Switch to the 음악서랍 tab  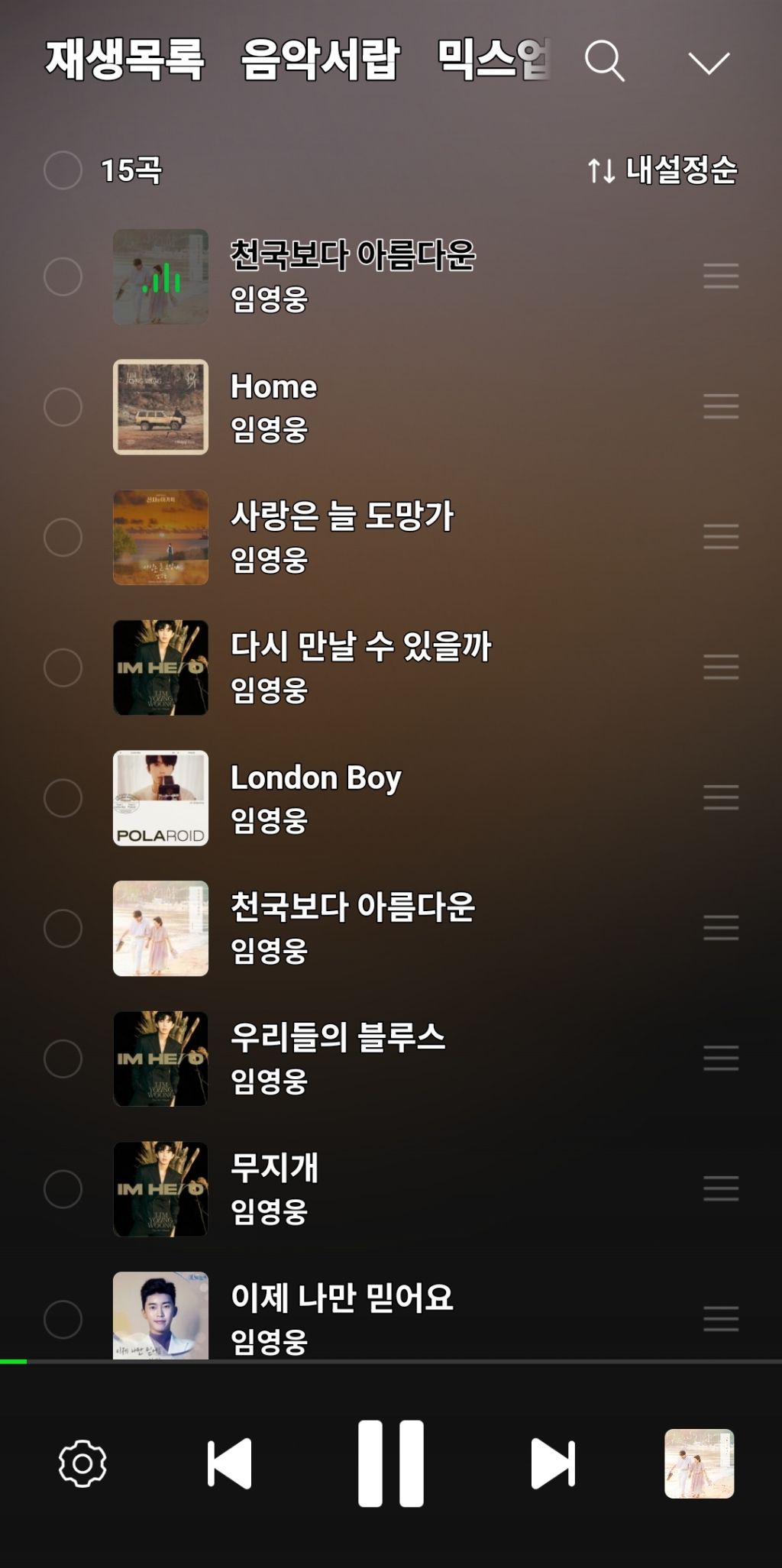coord(320,60)
